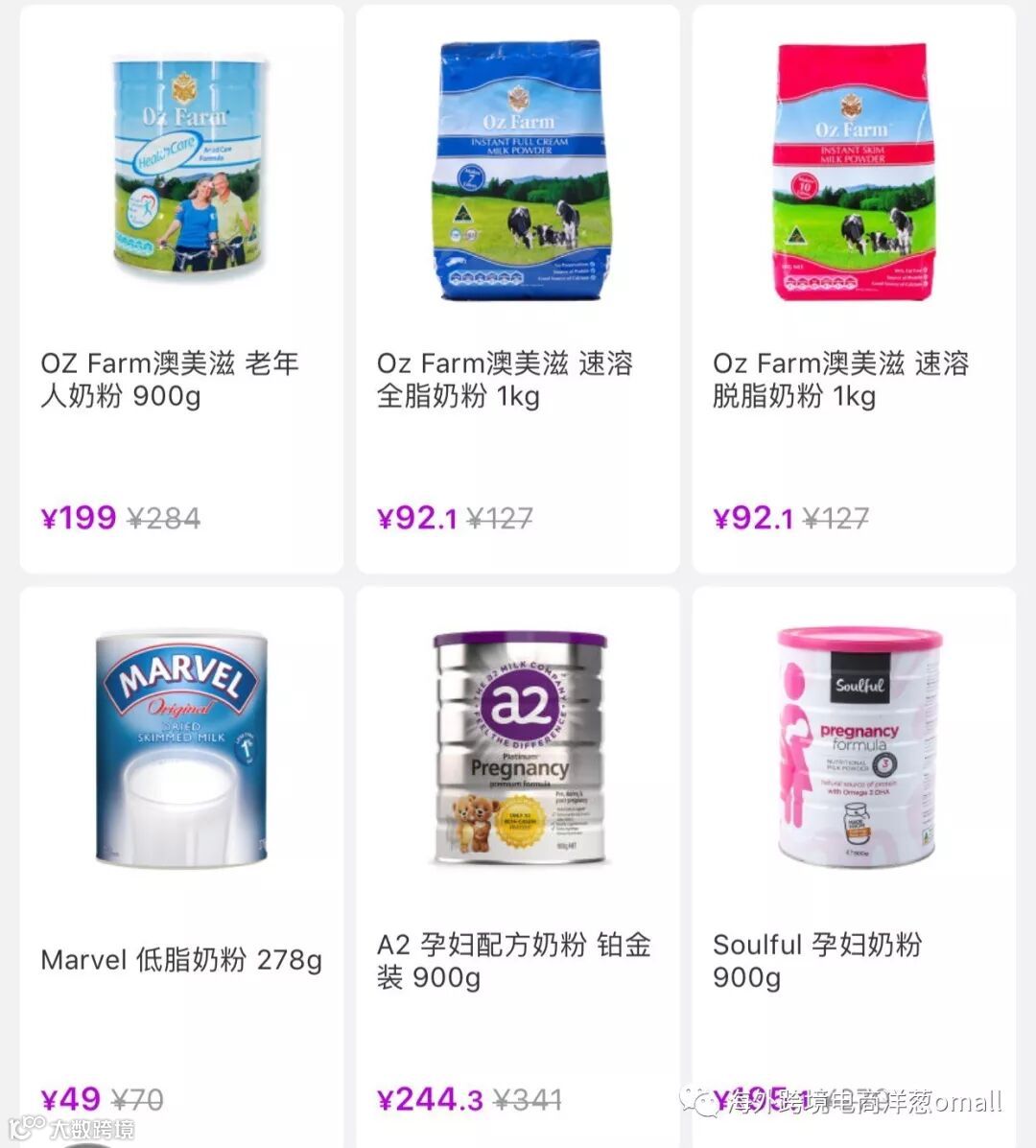Image resolution: width=1036 pixels, height=1148 pixels.
Task: Open Soulful 孕妇奶粉 900g product card
Action: click(854, 863)
